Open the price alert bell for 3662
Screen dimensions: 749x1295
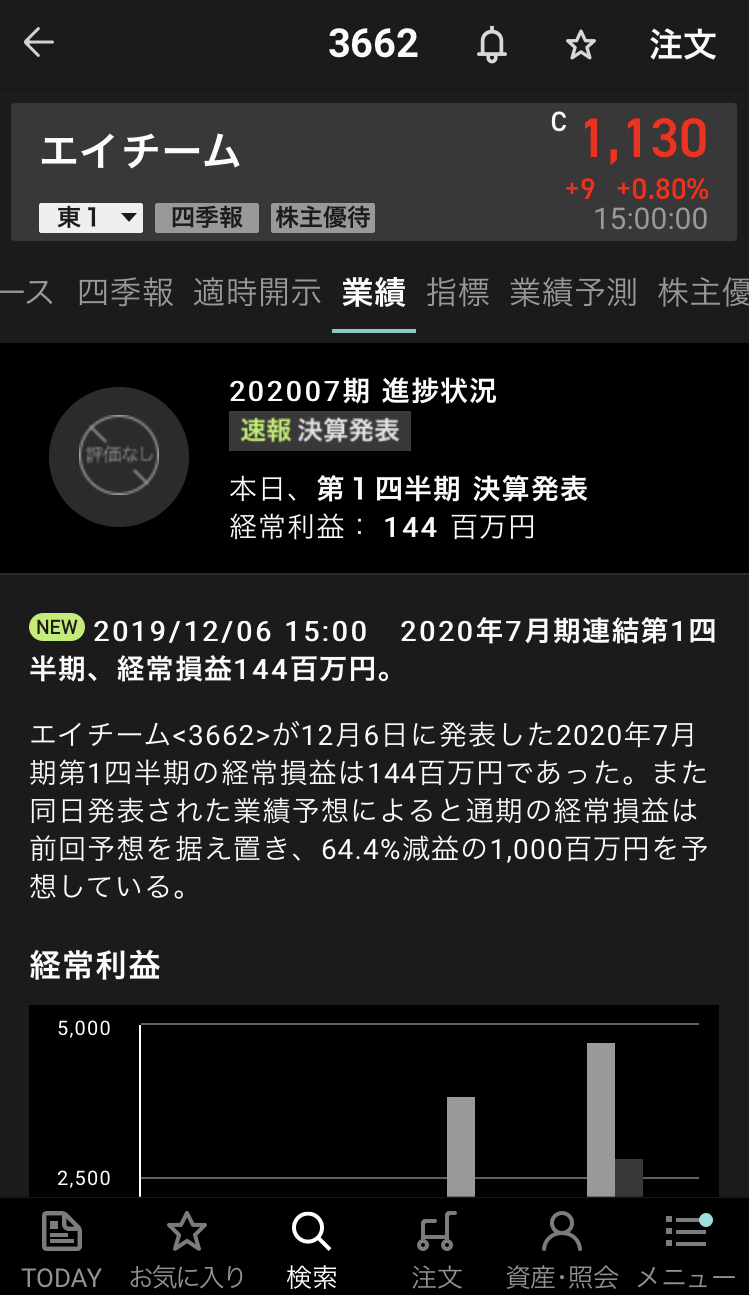click(491, 45)
